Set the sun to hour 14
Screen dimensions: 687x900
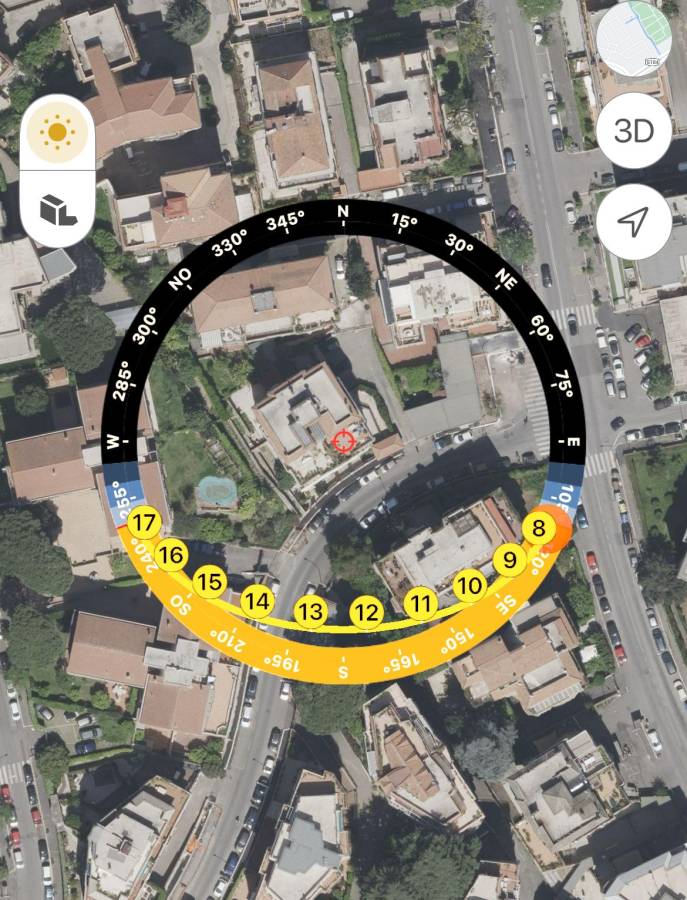(258, 601)
